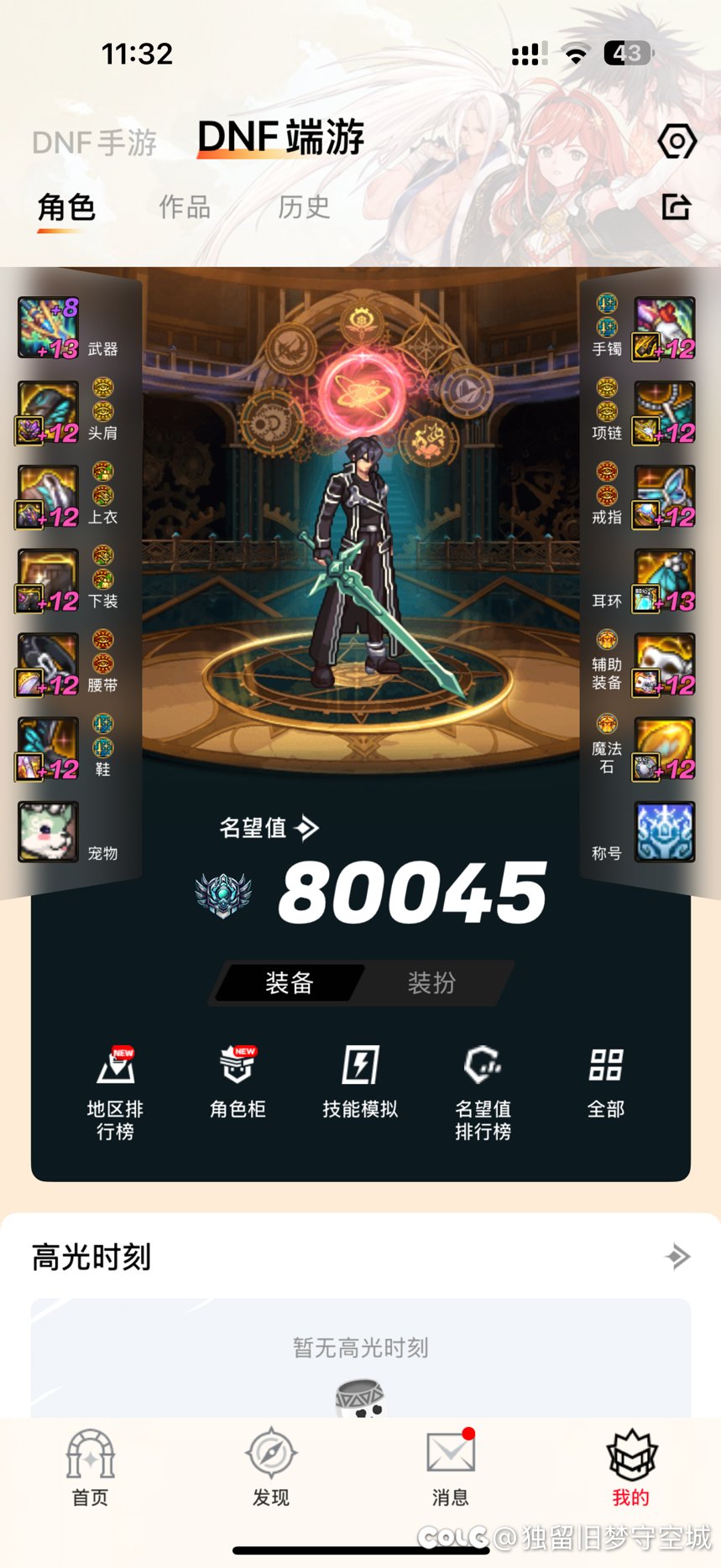This screenshot has width=721, height=1568.
Task: Open the 称号 title slot
Action: tap(664, 831)
